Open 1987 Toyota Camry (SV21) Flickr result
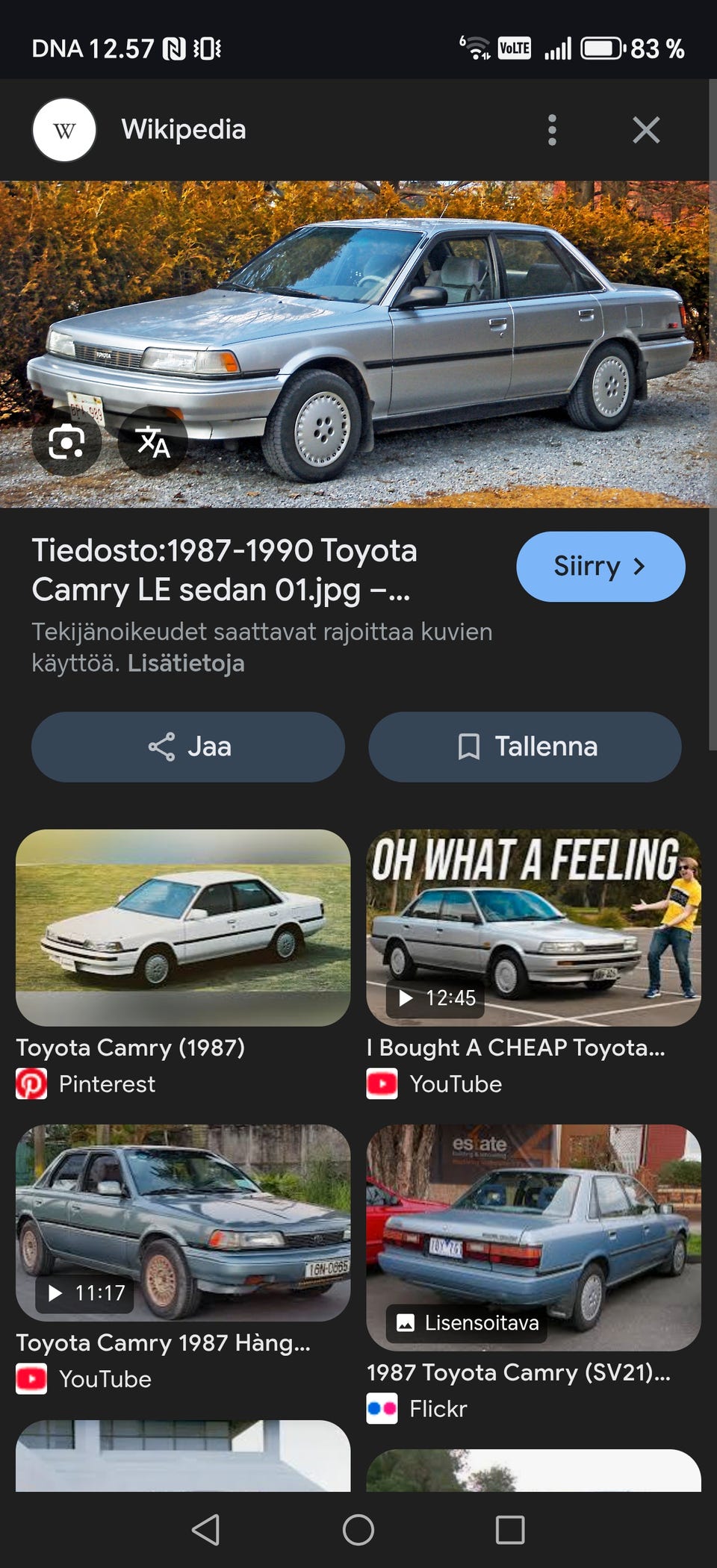The width and height of the screenshot is (717, 1568). click(x=533, y=1238)
